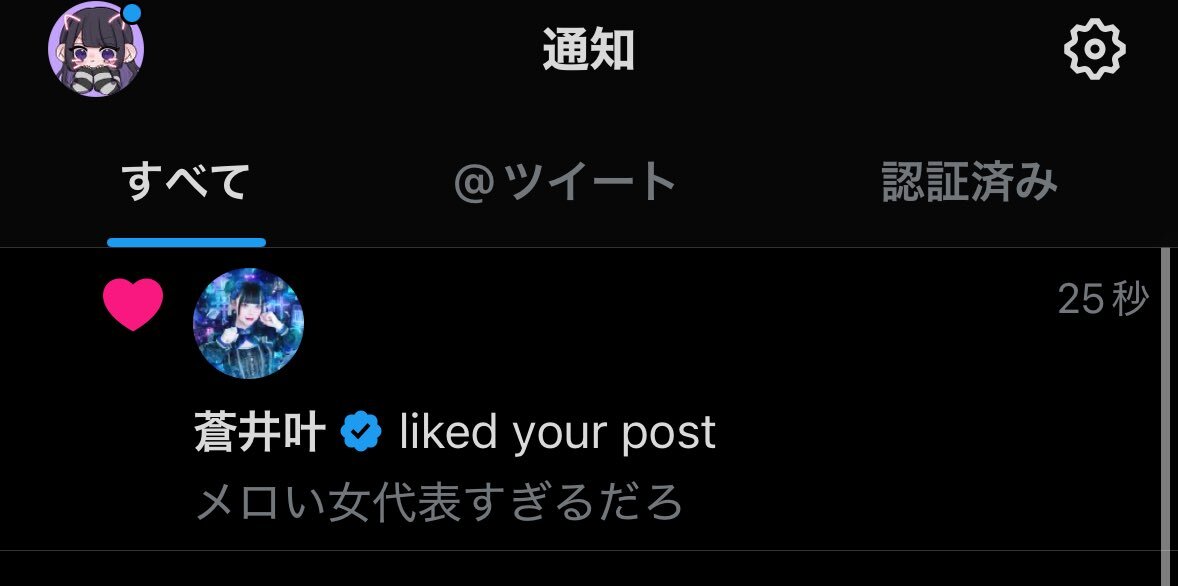The height and width of the screenshot is (586, 1178).
Task: Switch to the @ツイート tab
Action: 566,183
